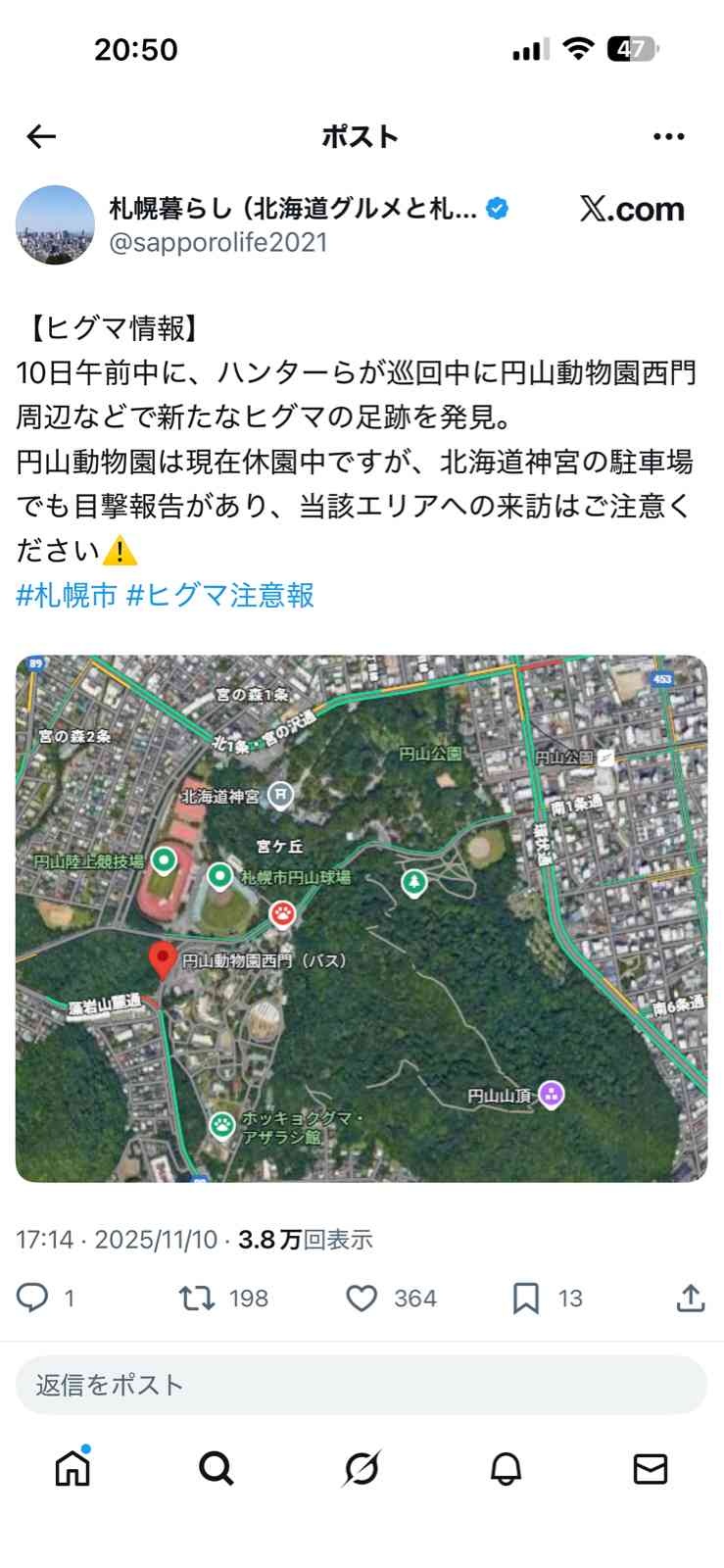Open the Messages tab
The image size is (724, 1568).
click(651, 1468)
